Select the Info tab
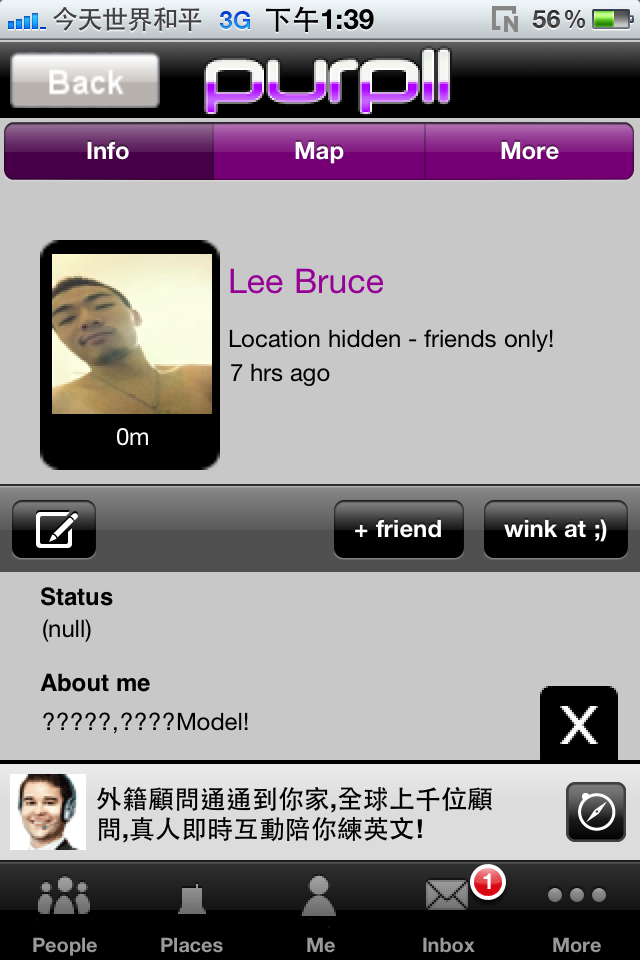 click(108, 152)
